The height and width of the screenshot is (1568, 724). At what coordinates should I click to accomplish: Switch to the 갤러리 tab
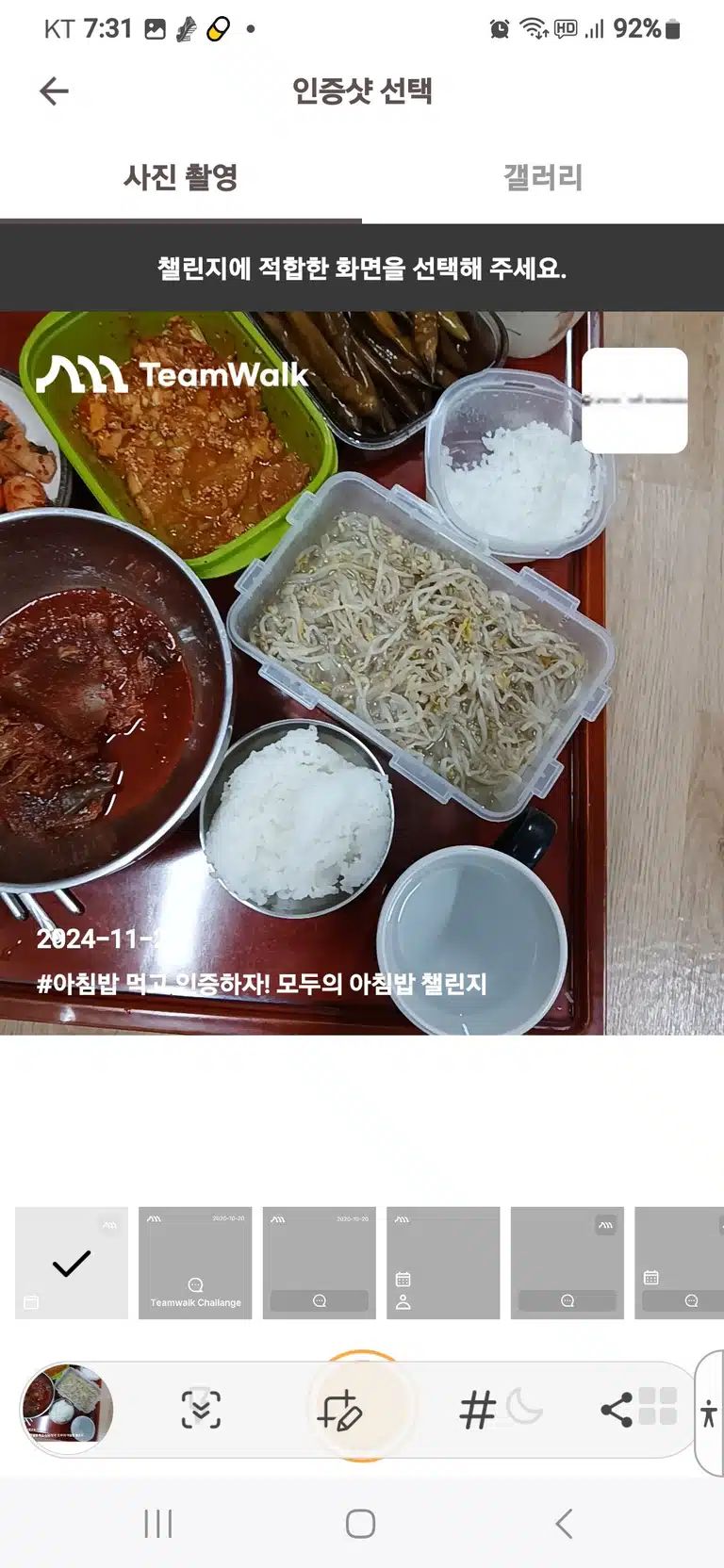pyautogui.click(x=543, y=177)
